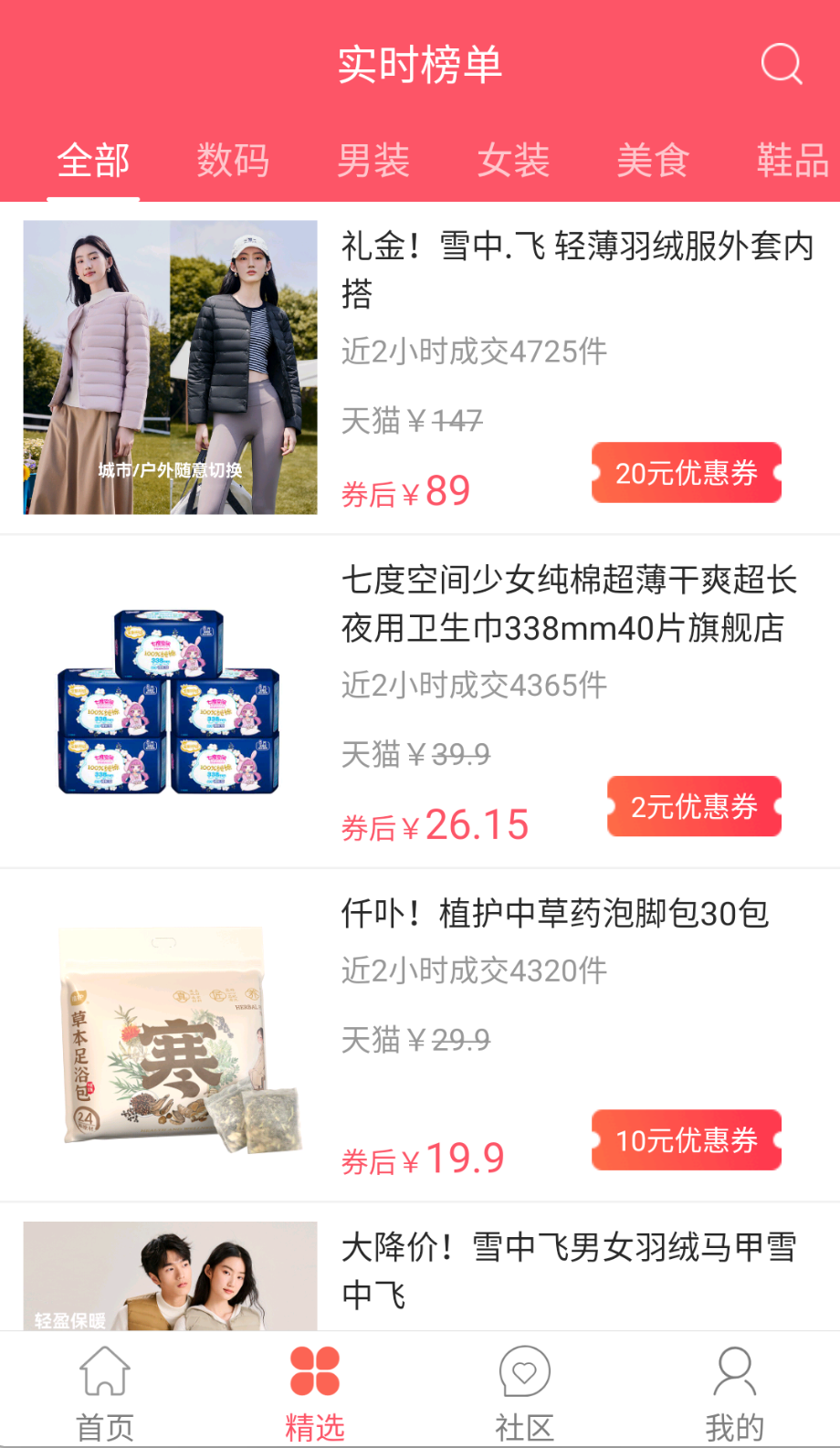This screenshot has width=840, height=1448.
Task: Claim the 2元优惠券 coupon
Action: (x=694, y=807)
